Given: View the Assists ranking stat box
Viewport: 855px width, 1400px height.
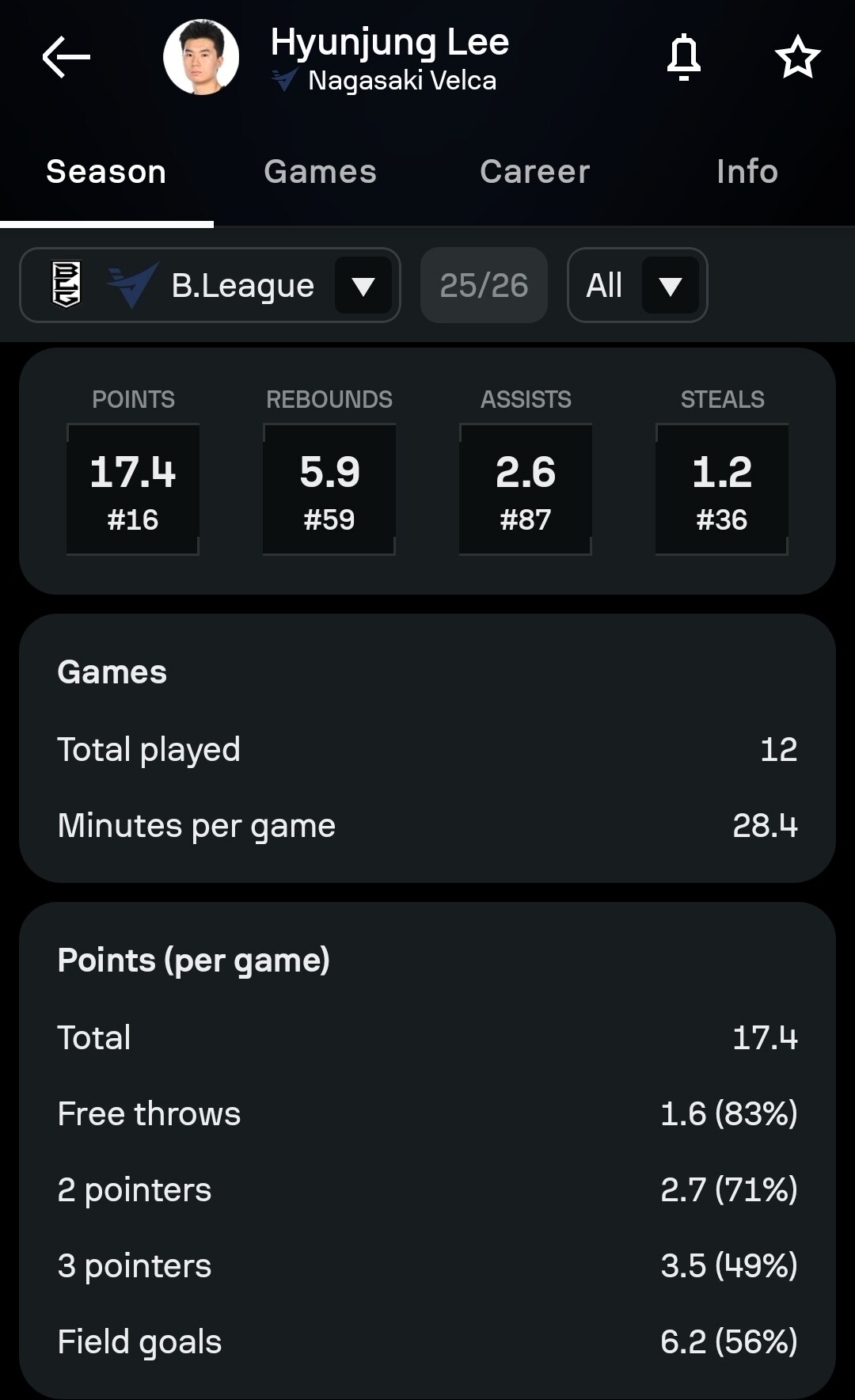Looking at the screenshot, I should click(x=526, y=489).
